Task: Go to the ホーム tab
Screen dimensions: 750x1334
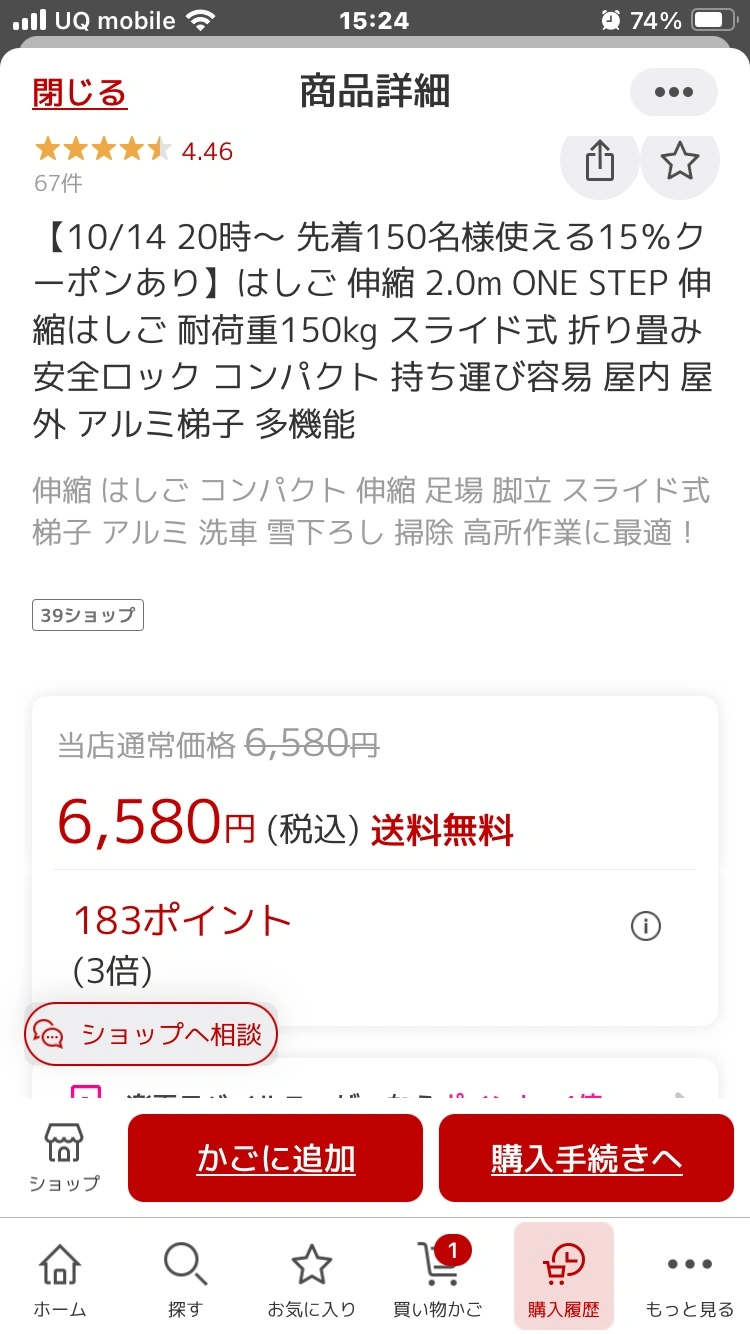Action: [60, 1281]
